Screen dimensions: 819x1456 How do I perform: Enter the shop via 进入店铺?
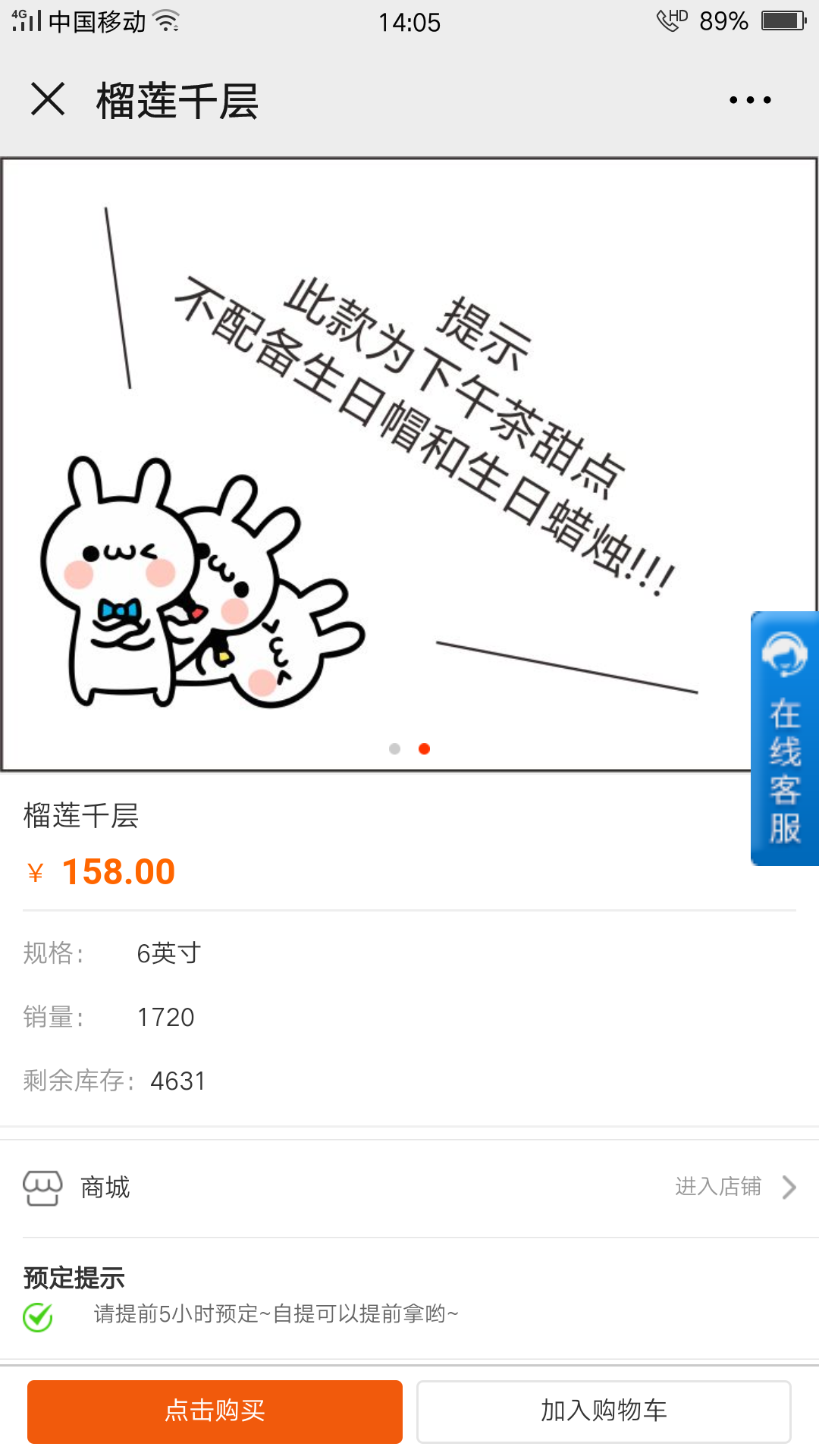[x=735, y=1187]
